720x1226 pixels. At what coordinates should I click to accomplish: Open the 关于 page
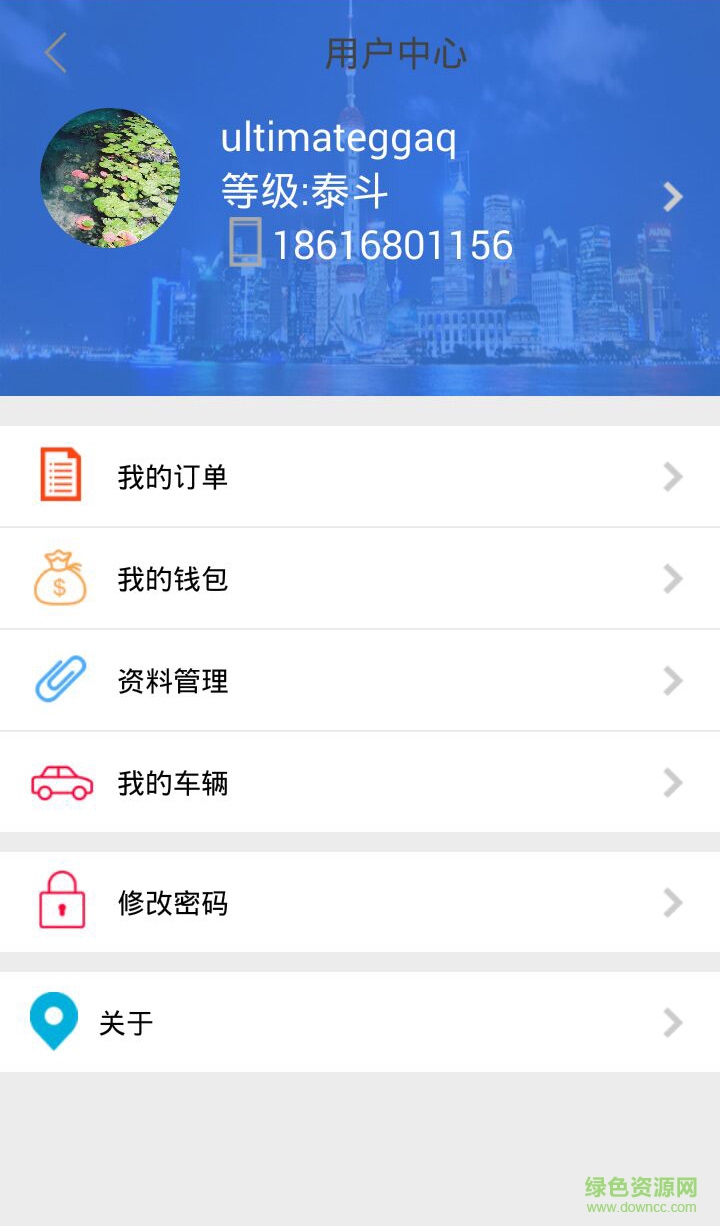click(x=360, y=1022)
